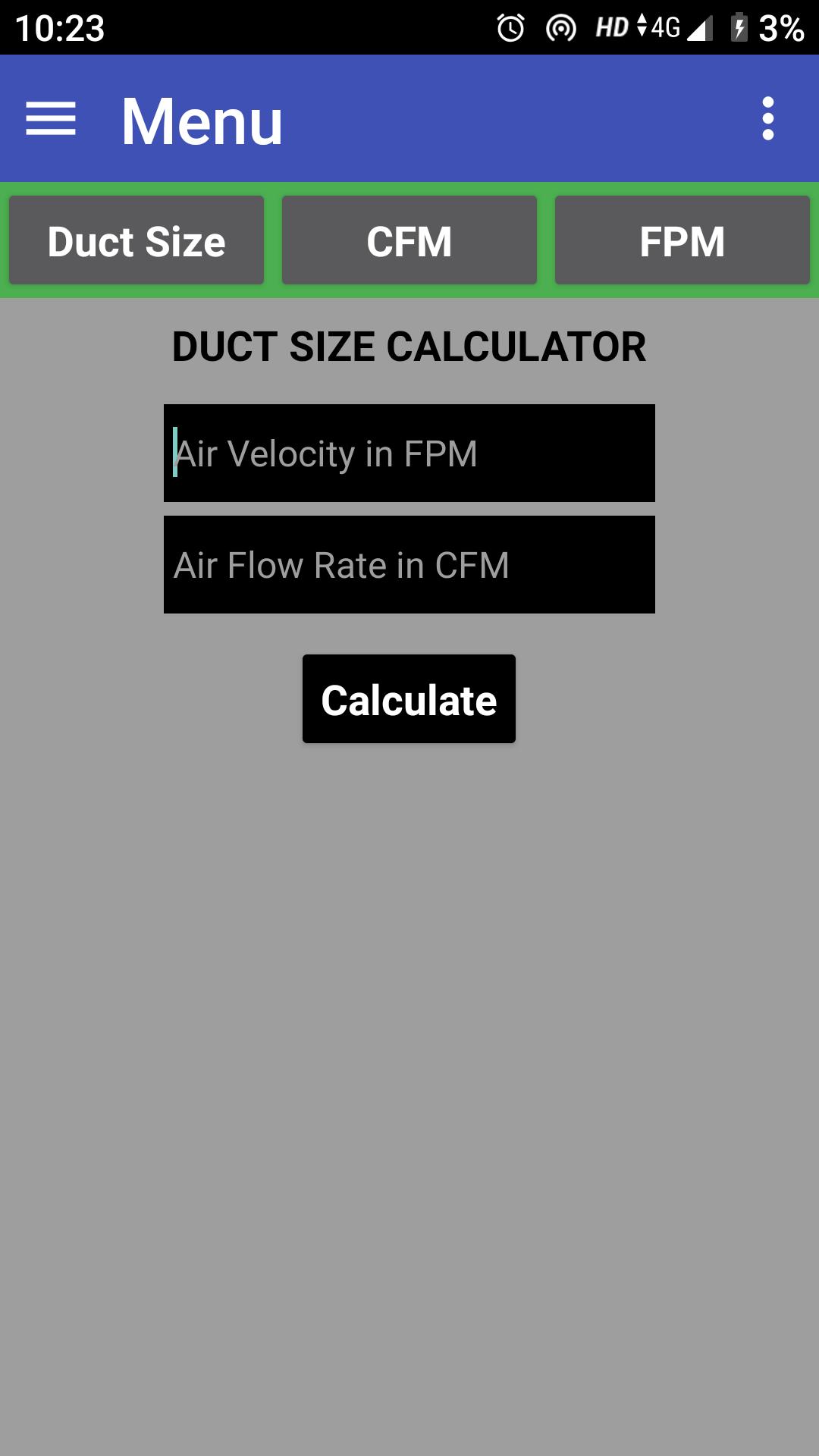Switch to the FPM calculator

(682, 240)
